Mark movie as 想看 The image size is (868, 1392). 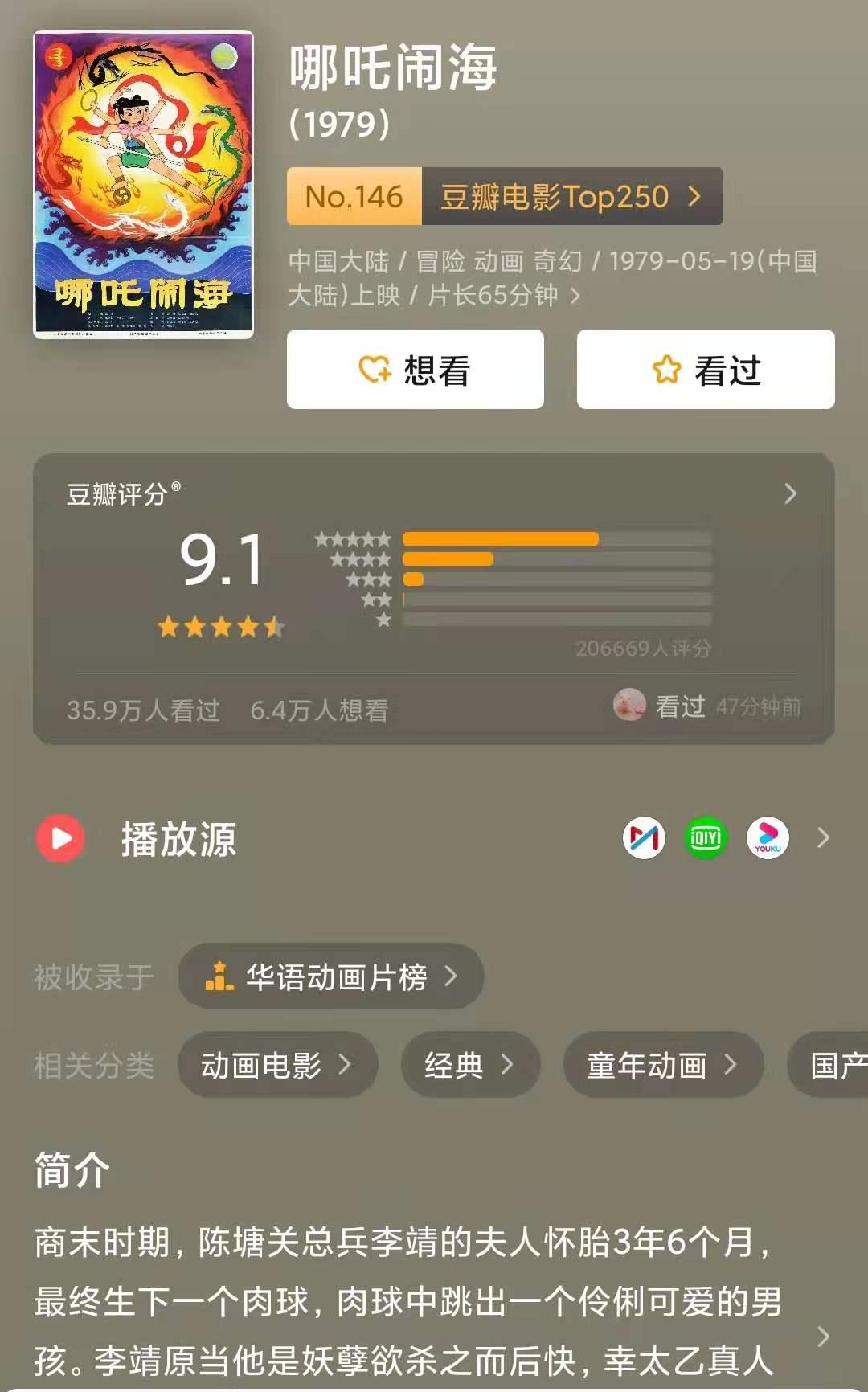pyautogui.click(x=415, y=370)
